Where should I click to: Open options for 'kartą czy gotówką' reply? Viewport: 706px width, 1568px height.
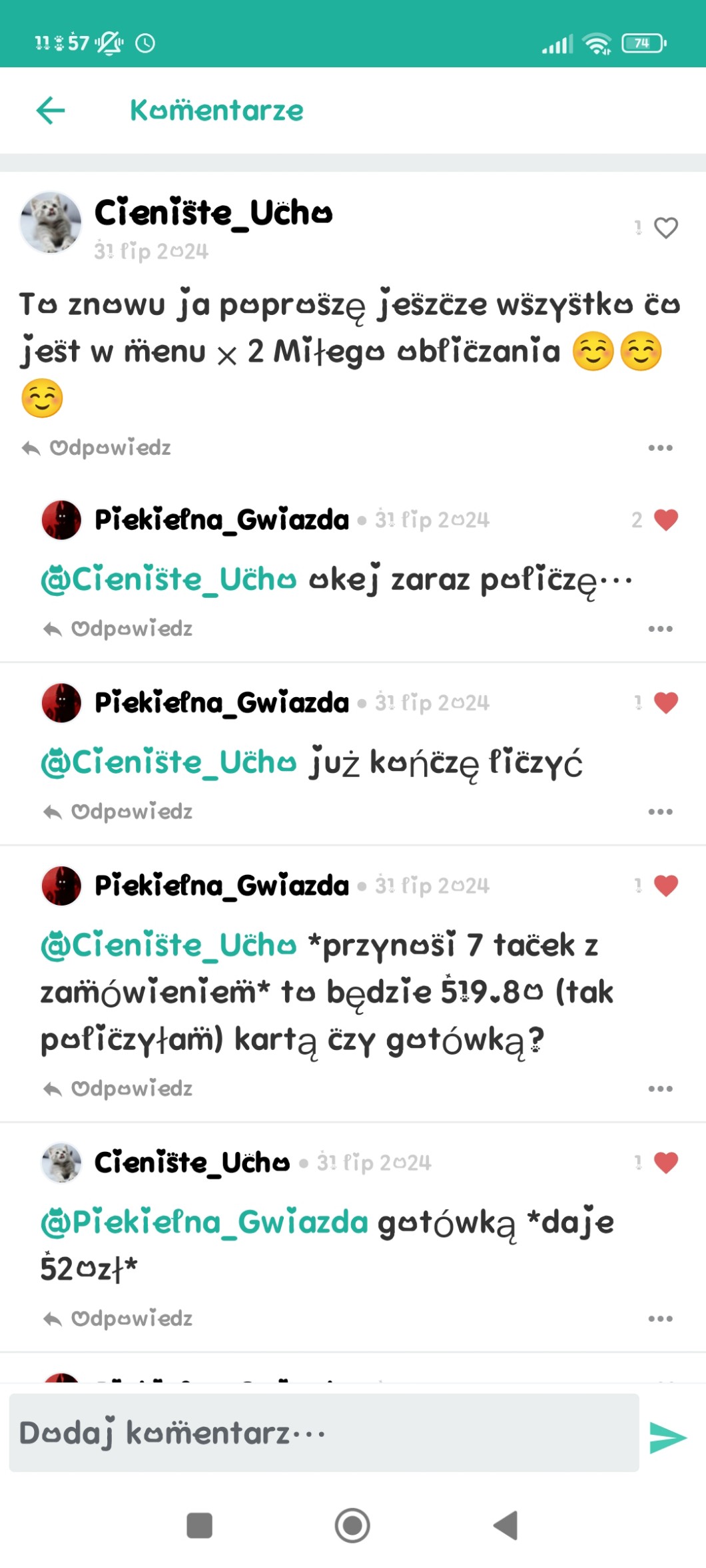(660, 1089)
